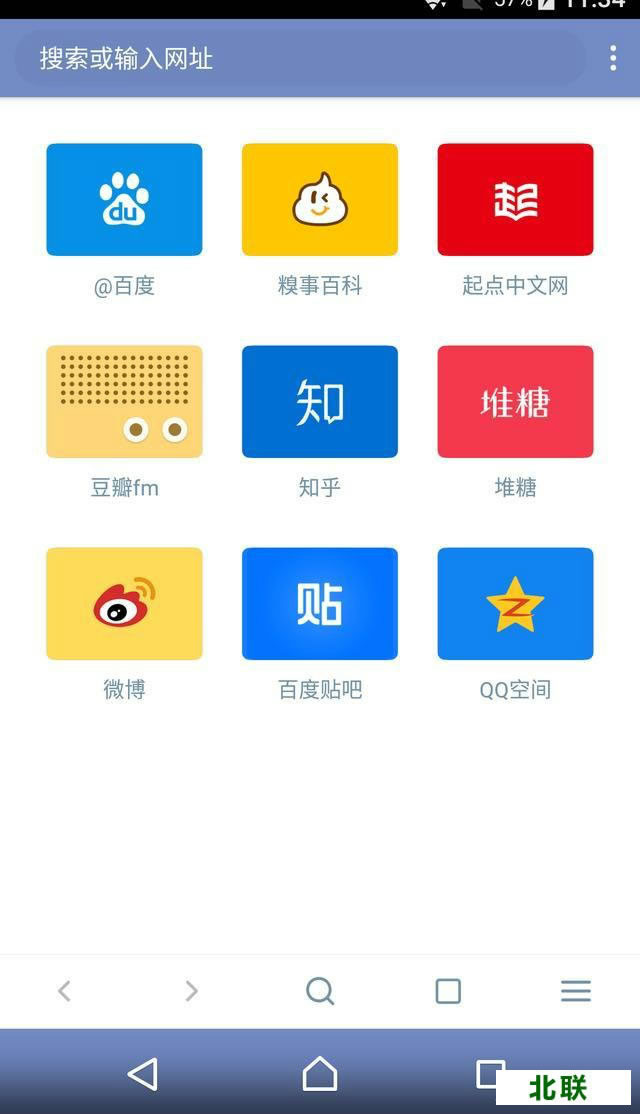
Task: Open the three-dot overflow menu
Action: click(613, 58)
